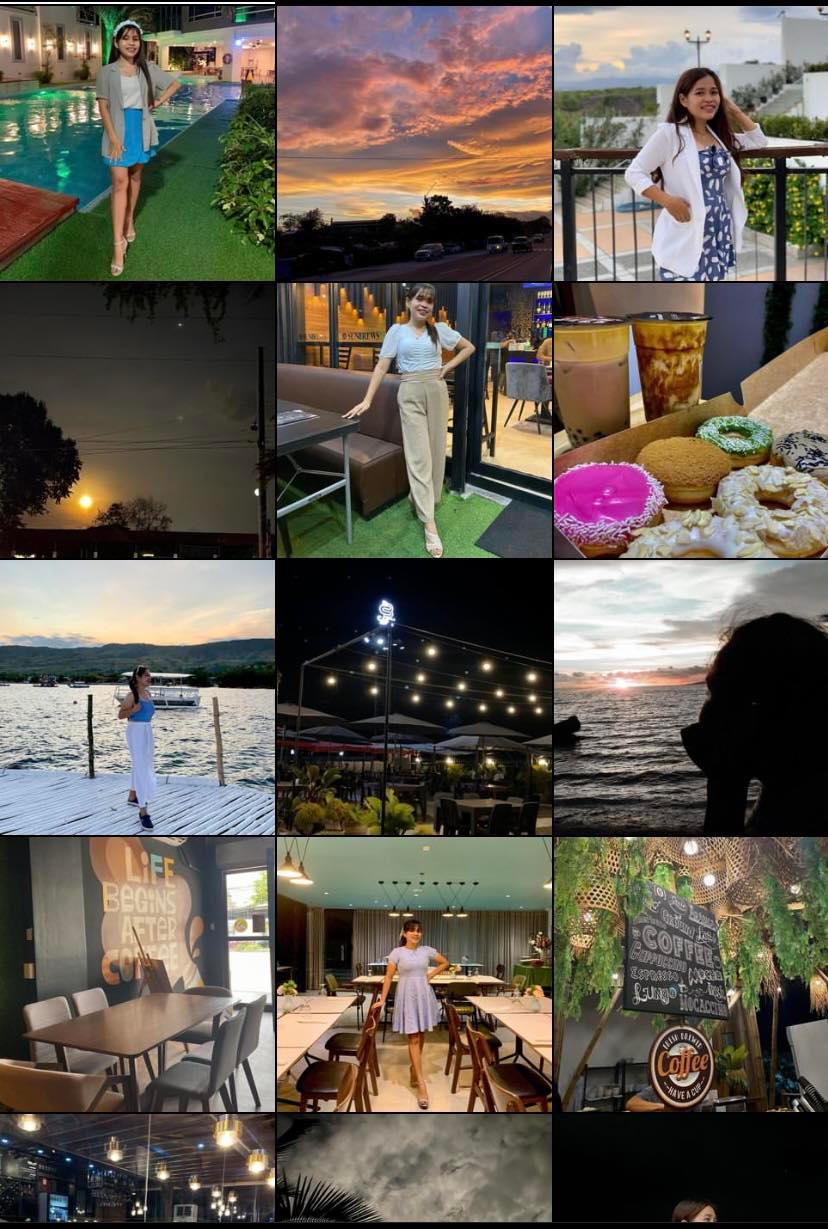Viewport: 828px width, 1229px height.
Task: Open the photo of woman by the pool
Action: [137, 142]
